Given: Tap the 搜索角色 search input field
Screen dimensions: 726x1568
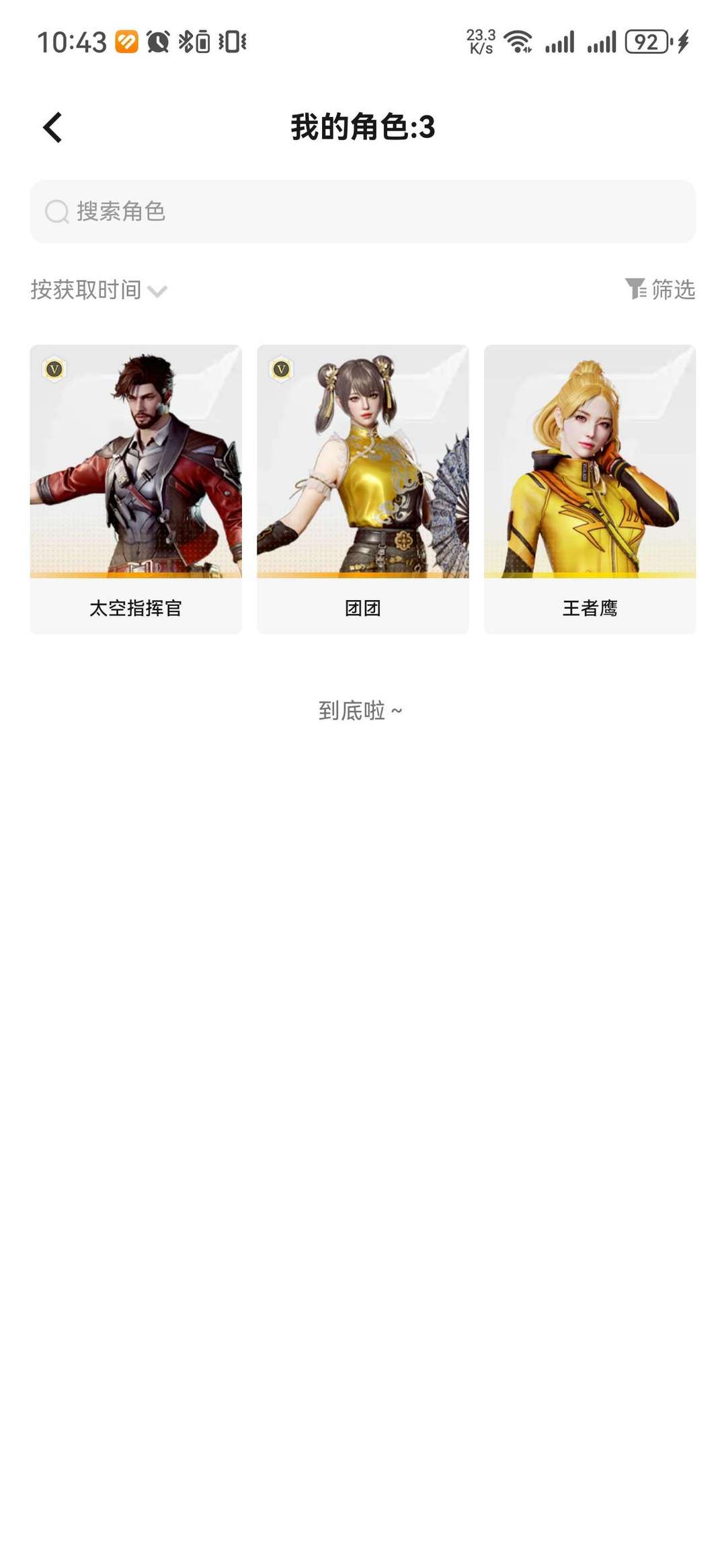Looking at the screenshot, I should [363, 213].
